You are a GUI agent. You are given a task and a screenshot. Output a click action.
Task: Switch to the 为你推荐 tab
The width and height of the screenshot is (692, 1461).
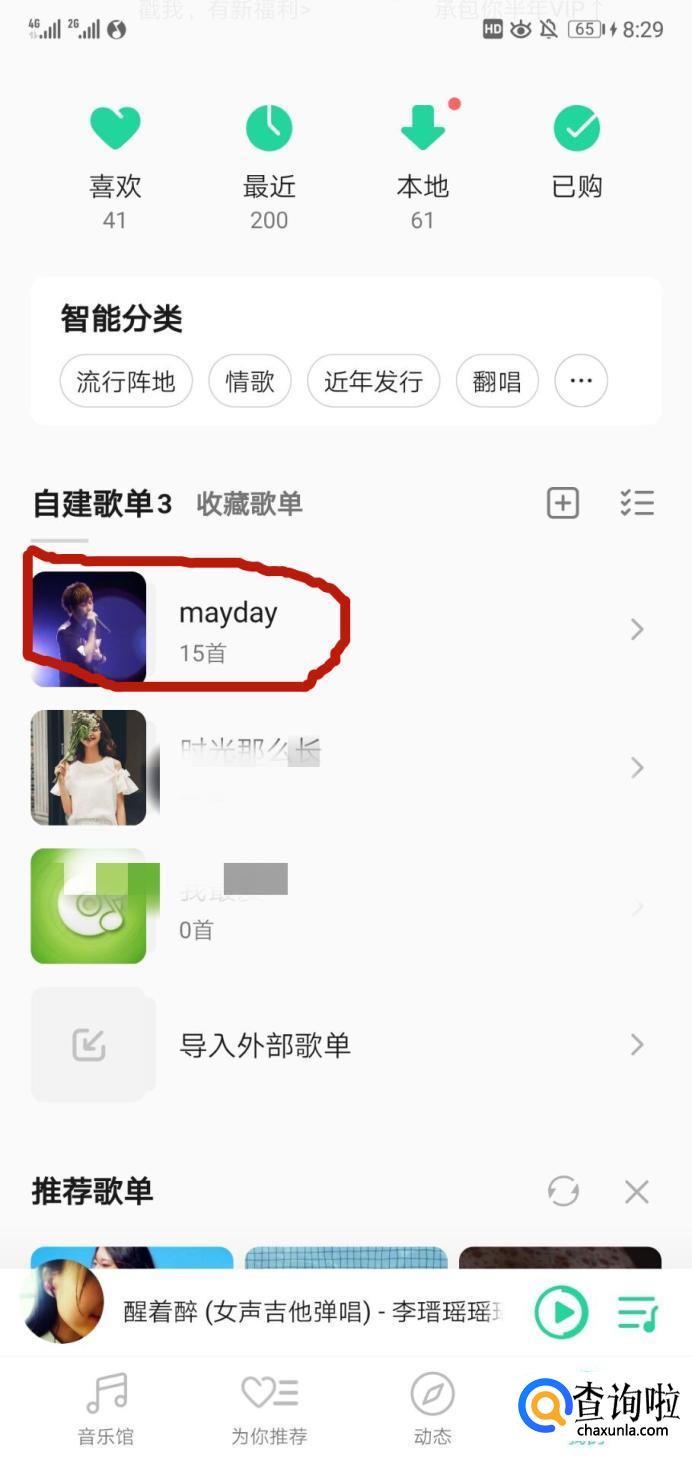pyautogui.click(x=269, y=1410)
